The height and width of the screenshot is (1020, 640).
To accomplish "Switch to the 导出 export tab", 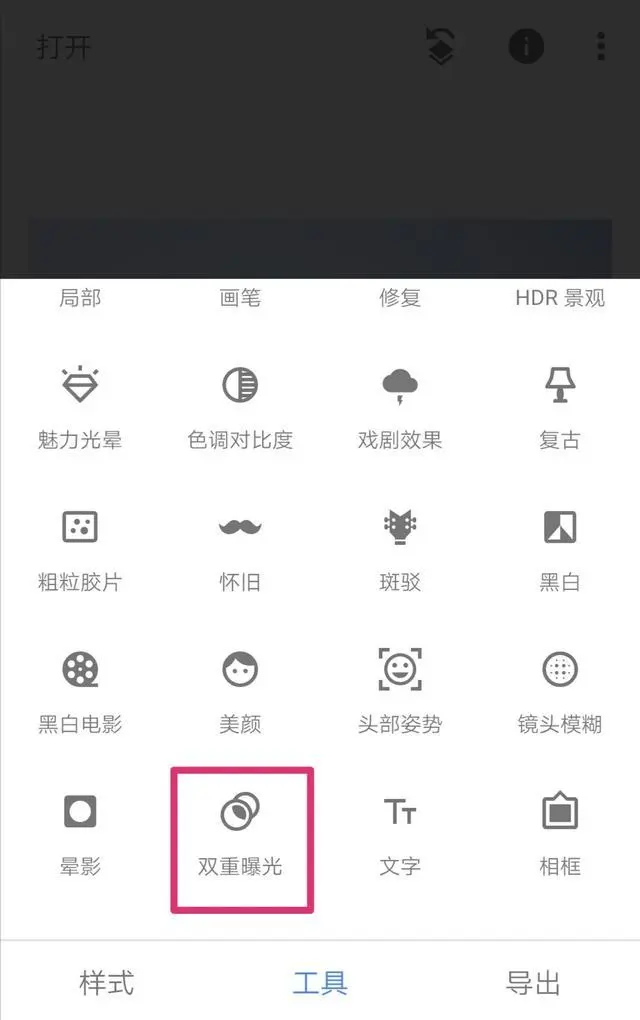I will tap(532, 982).
